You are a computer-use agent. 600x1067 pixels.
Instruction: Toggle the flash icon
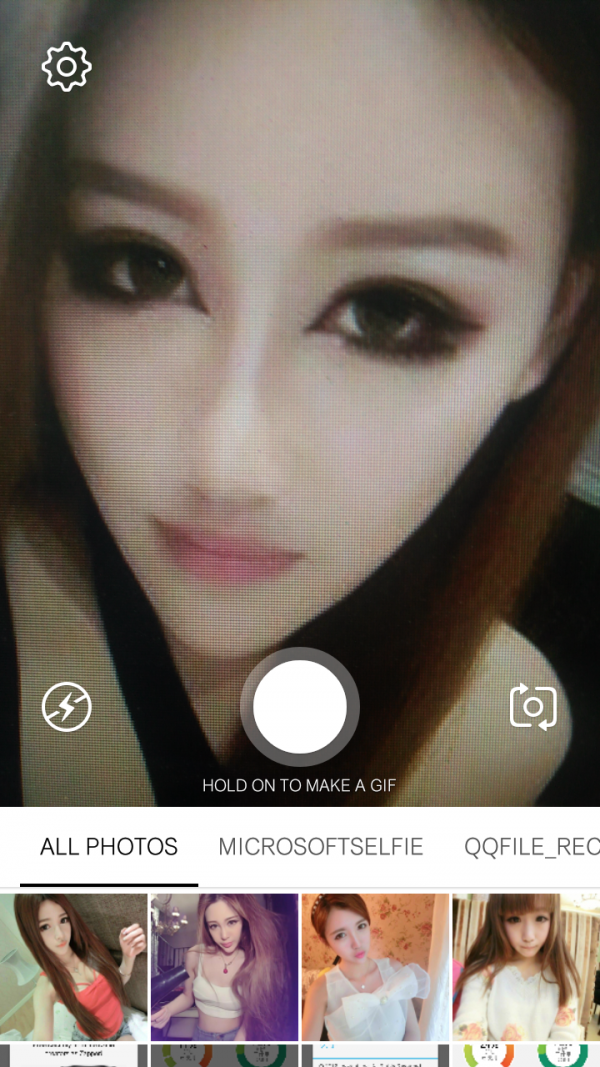click(67, 708)
